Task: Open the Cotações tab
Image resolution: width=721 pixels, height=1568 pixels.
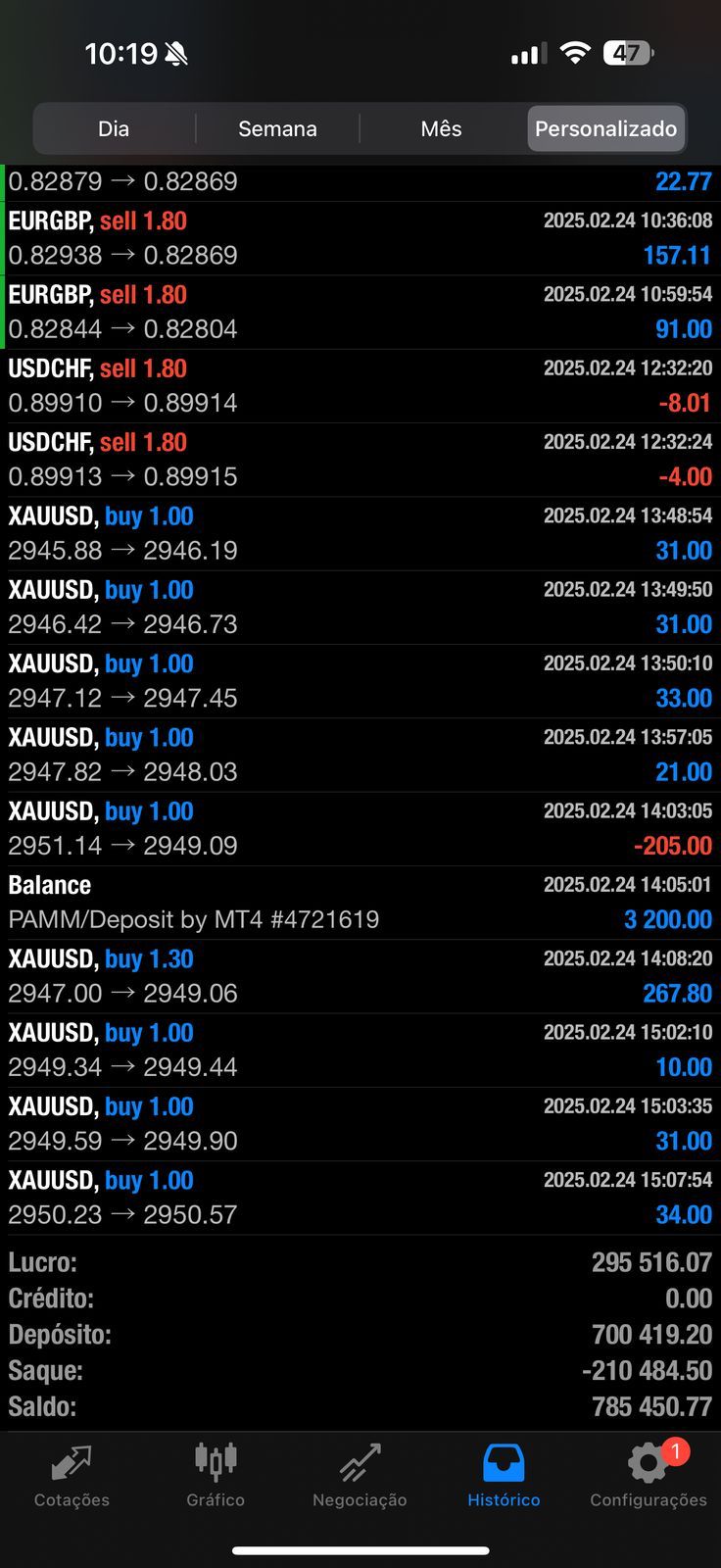Action: 72,1476
